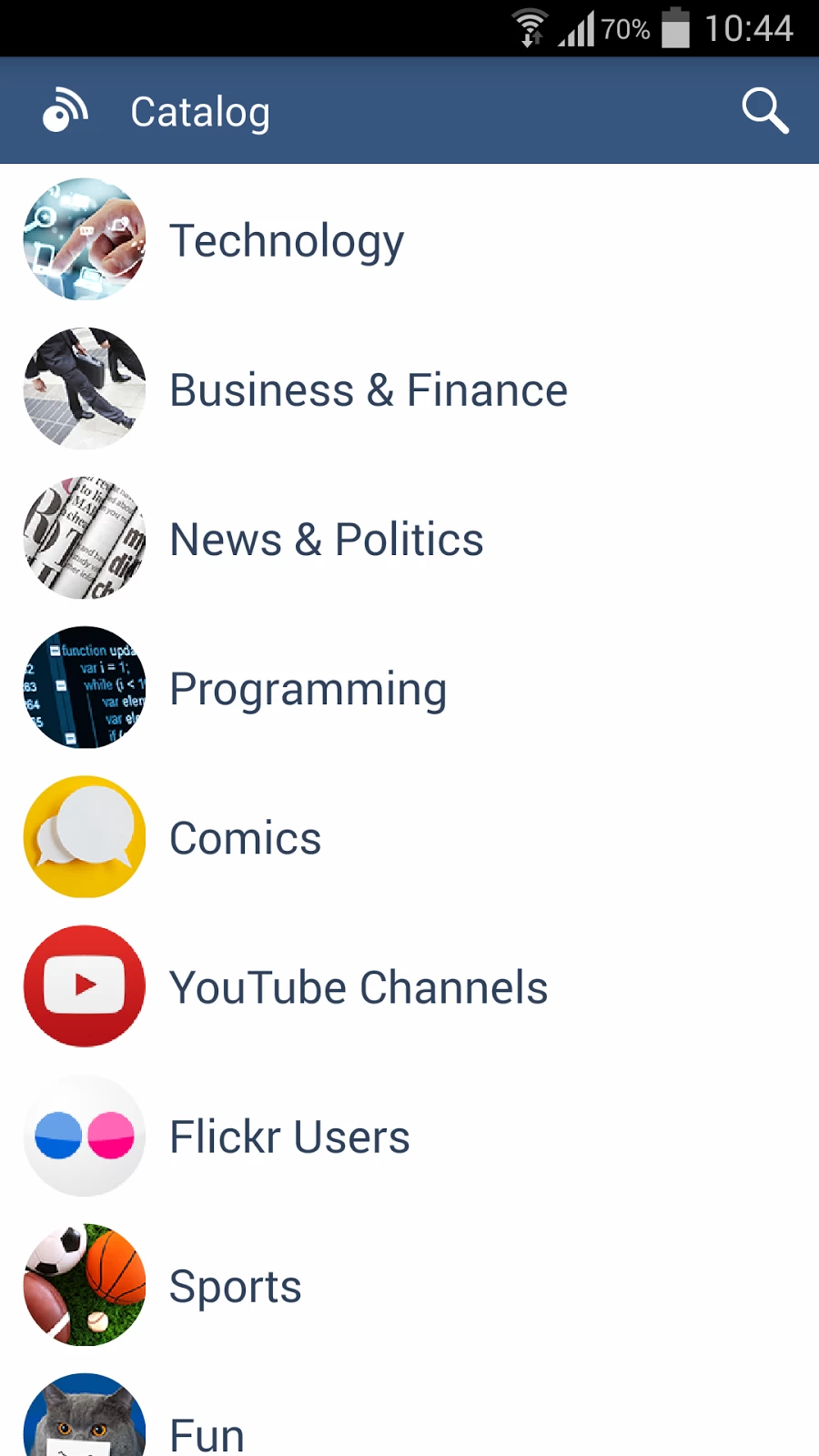Select the Programming category
The width and height of the screenshot is (819, 1456).
click(x=308, y=687)
